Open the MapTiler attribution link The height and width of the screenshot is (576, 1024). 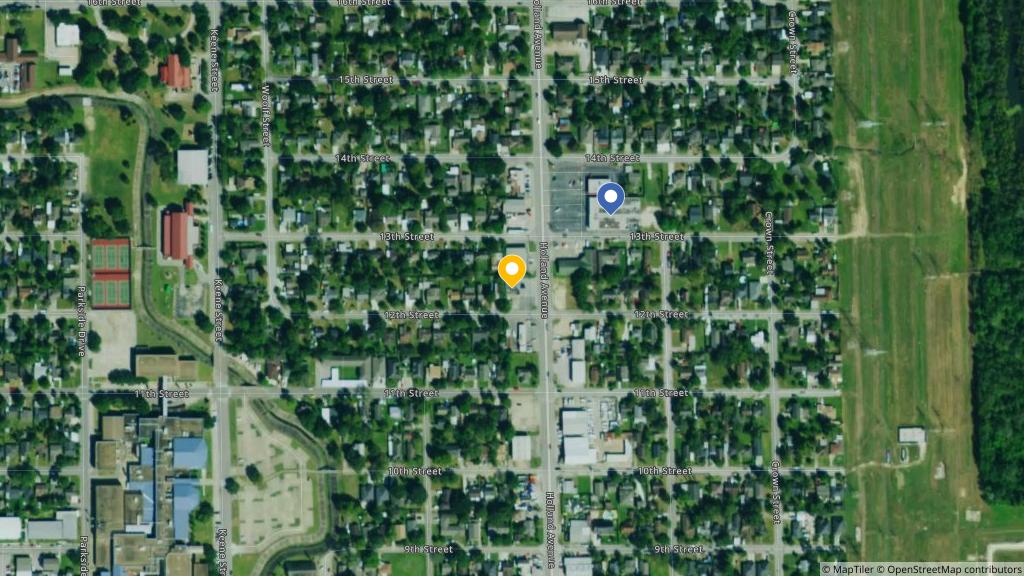tap(849, 569)
